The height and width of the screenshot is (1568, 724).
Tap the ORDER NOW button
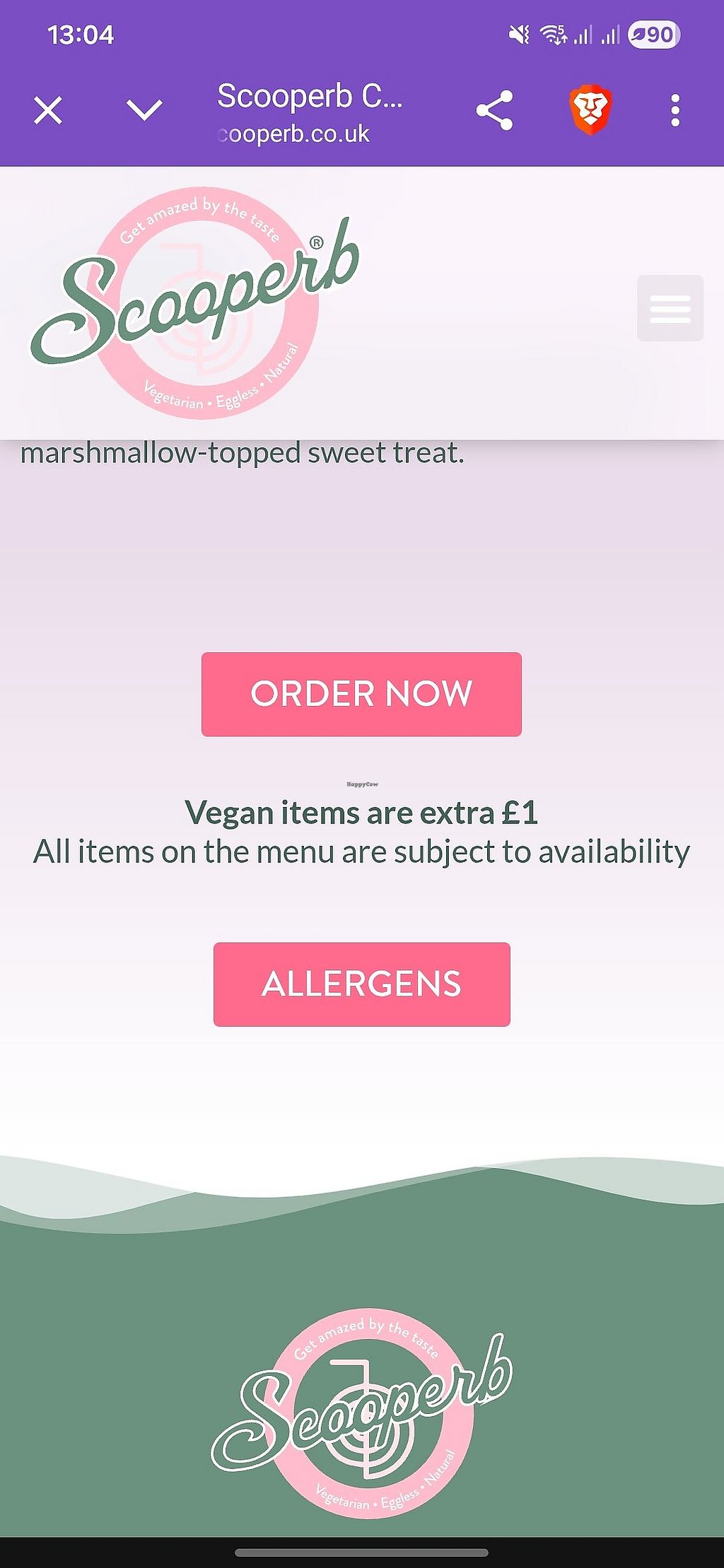(x=361, y=694)
